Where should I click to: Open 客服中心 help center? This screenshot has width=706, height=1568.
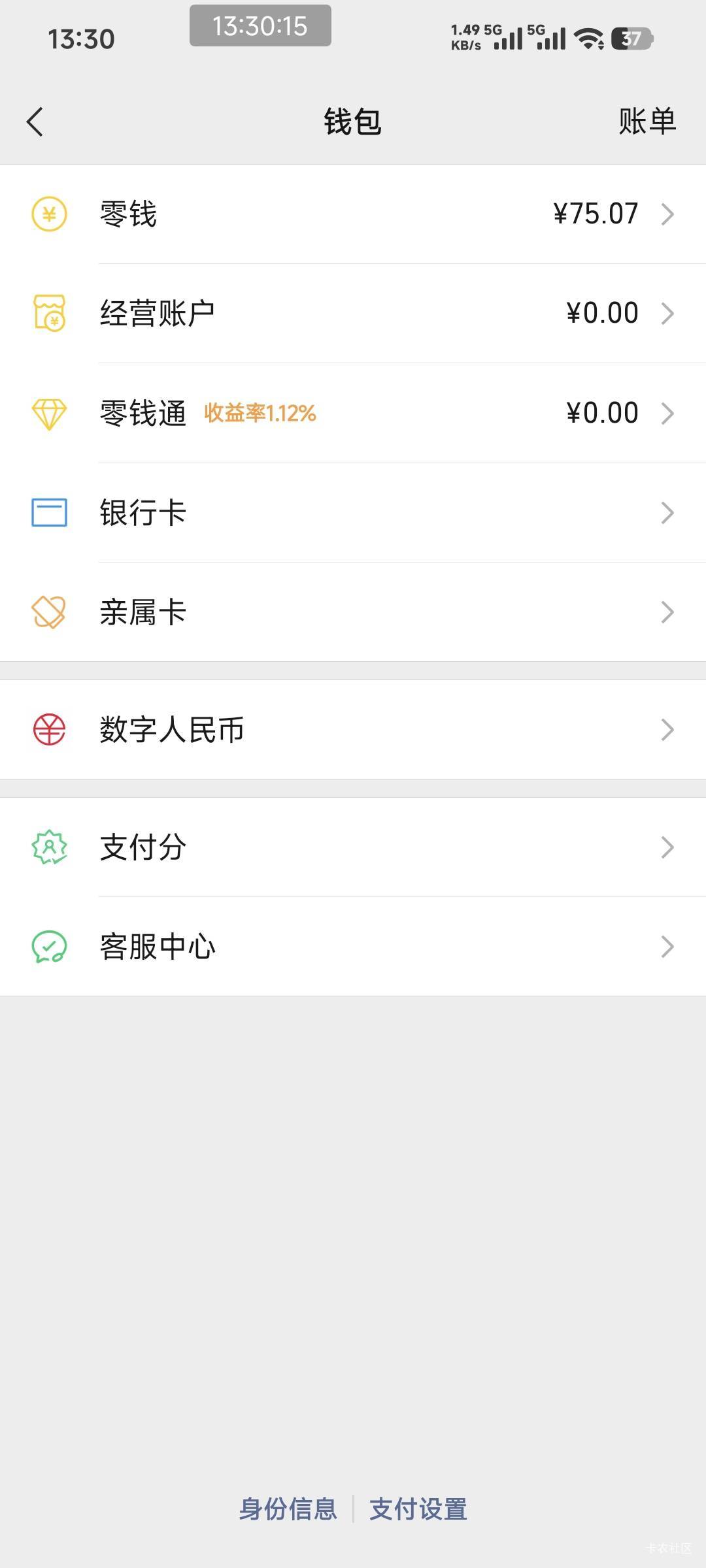point(353,947)
